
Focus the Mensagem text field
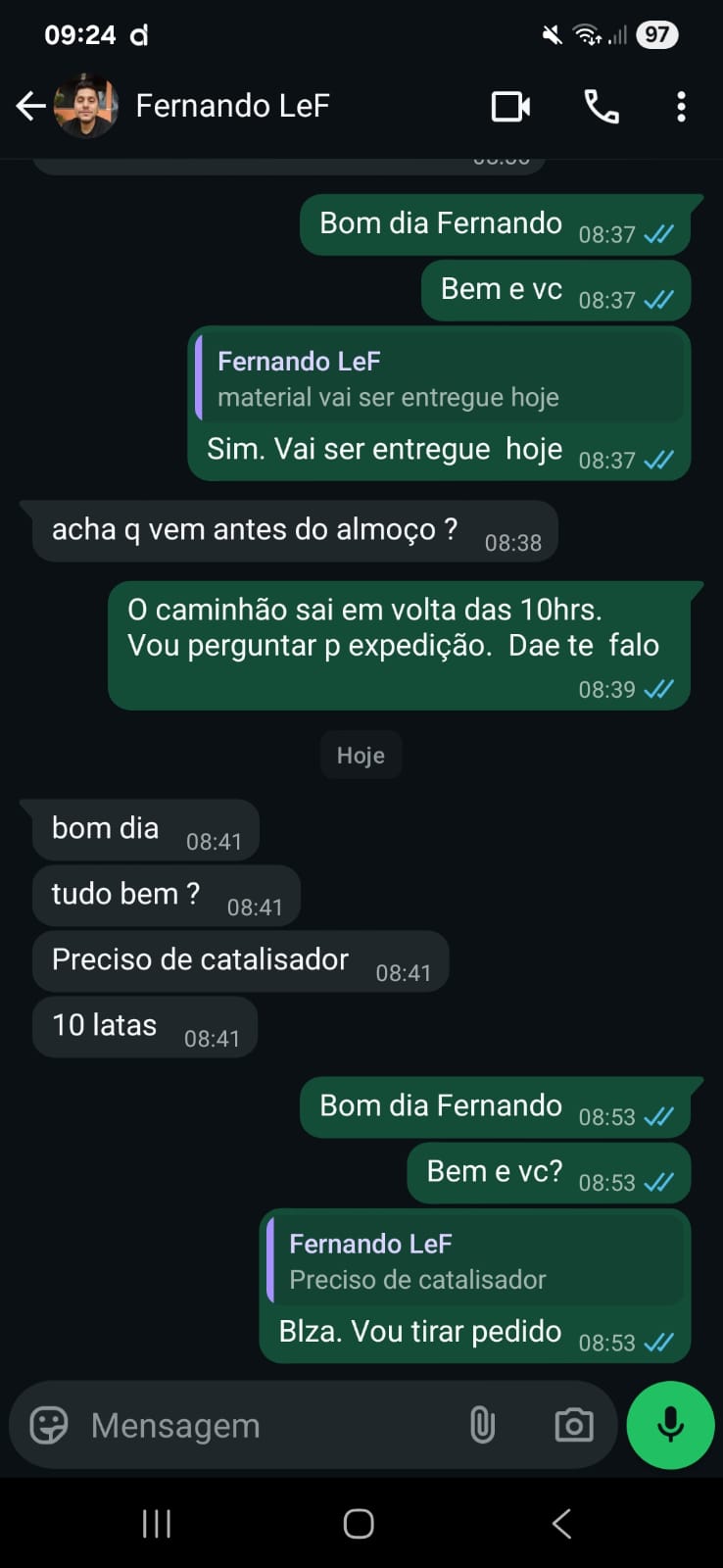265,1425
